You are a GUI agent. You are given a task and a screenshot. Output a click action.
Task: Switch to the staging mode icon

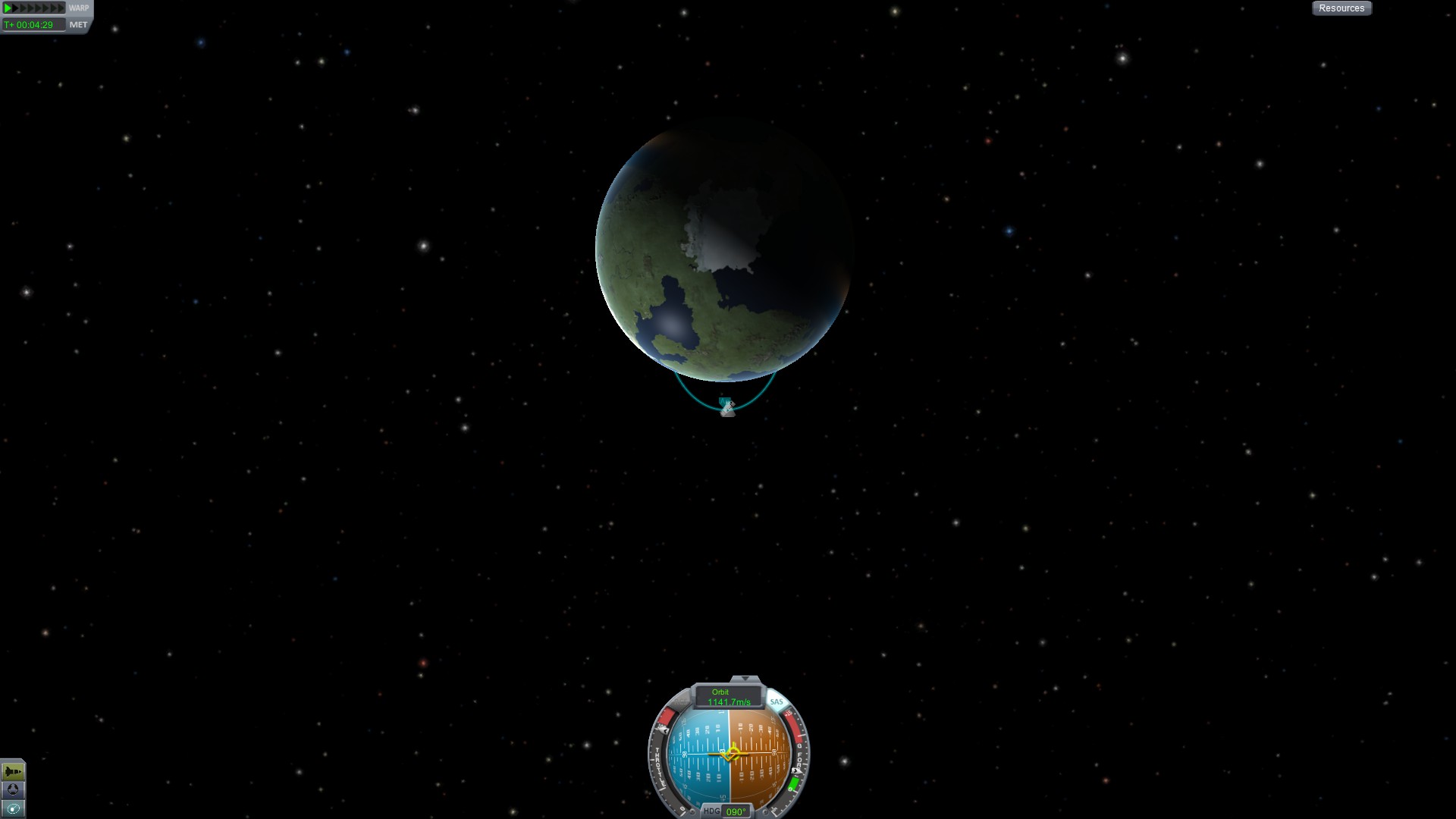click(13, 771)
